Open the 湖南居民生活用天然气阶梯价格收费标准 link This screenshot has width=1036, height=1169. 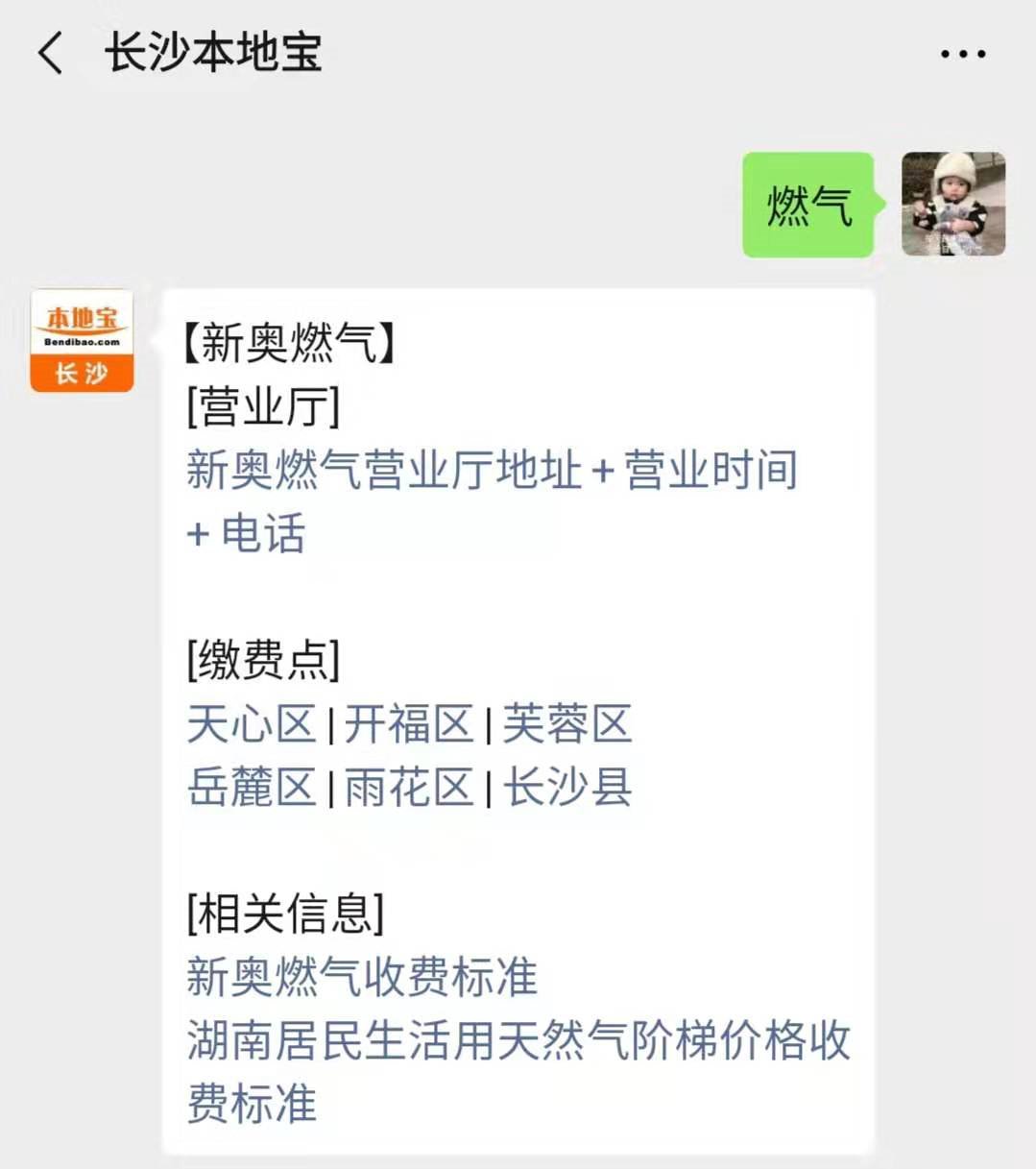pyautogui.click(x=518, y=1041)
